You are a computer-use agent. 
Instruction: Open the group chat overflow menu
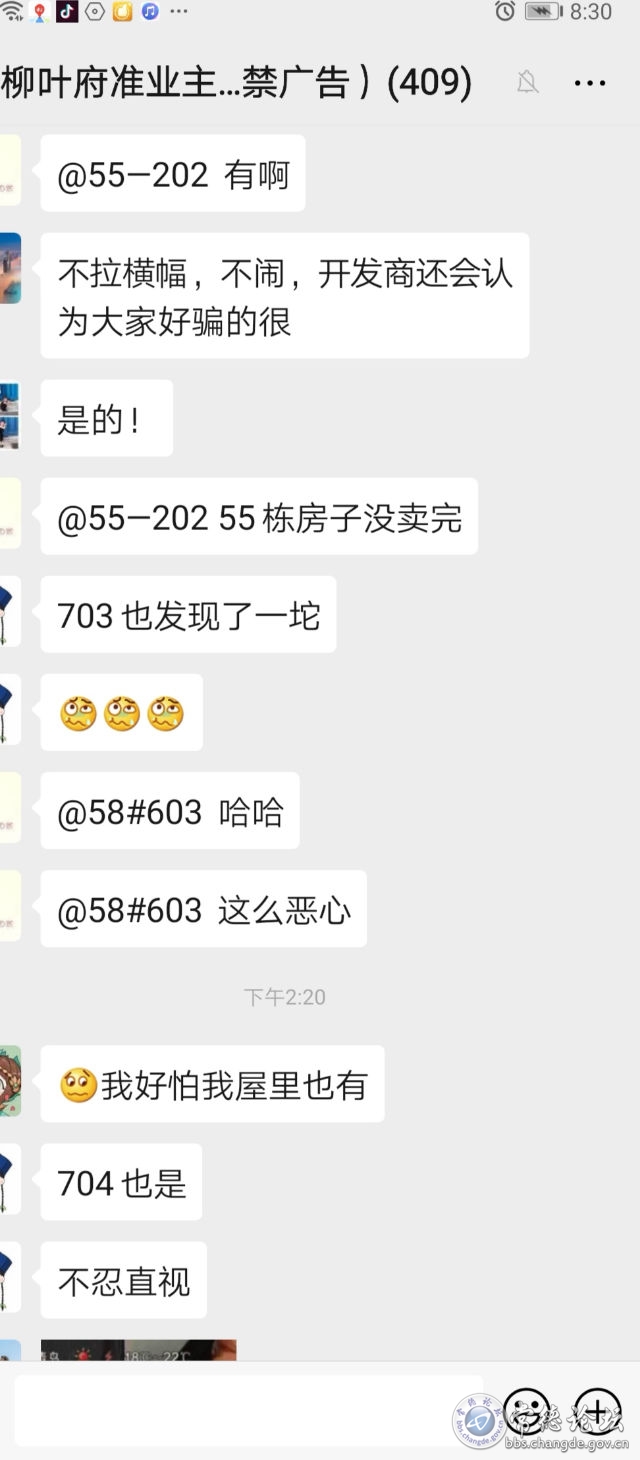click(x=590, y=83)
